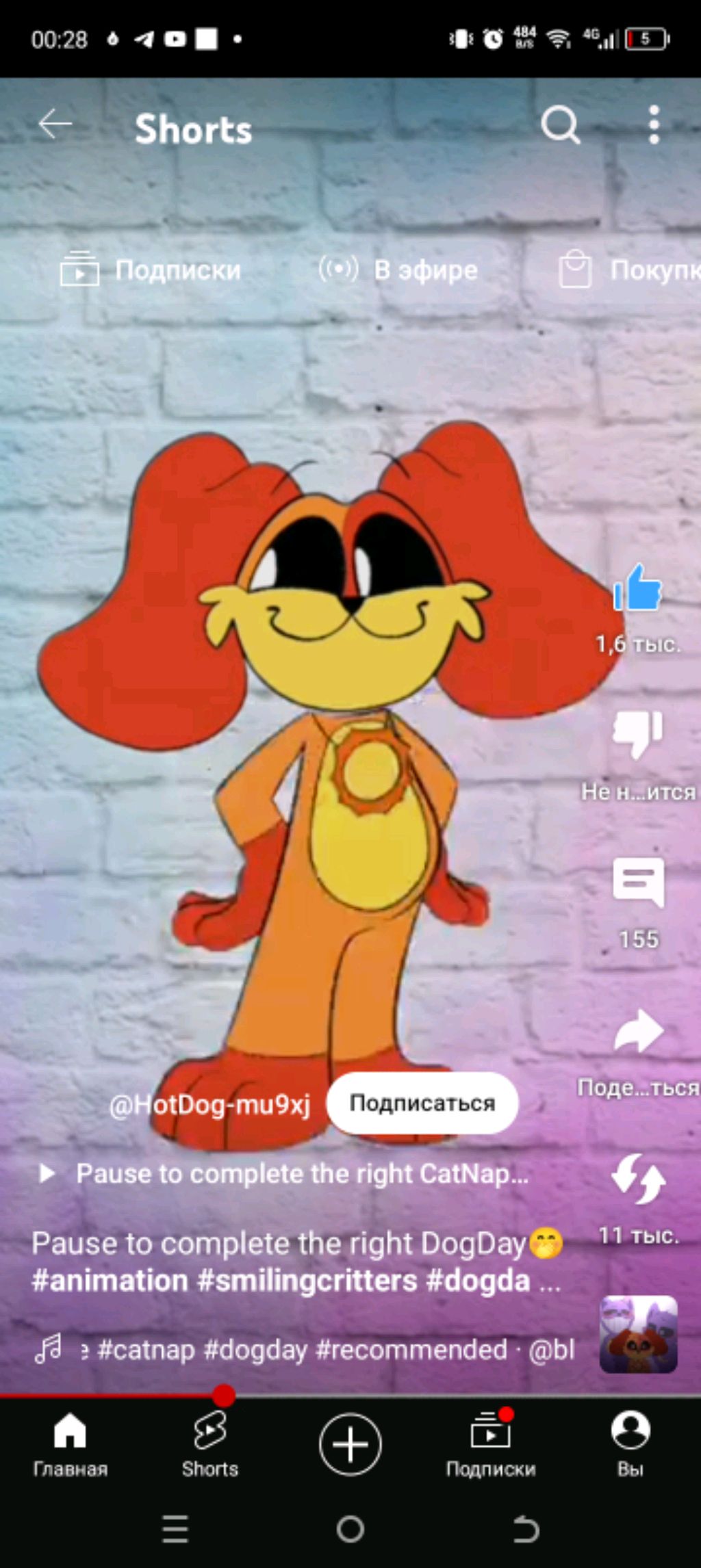The height and width of the screenshot is (1568, 701).
Task: Remix this Short
Action: click(x=638, y=1179)
